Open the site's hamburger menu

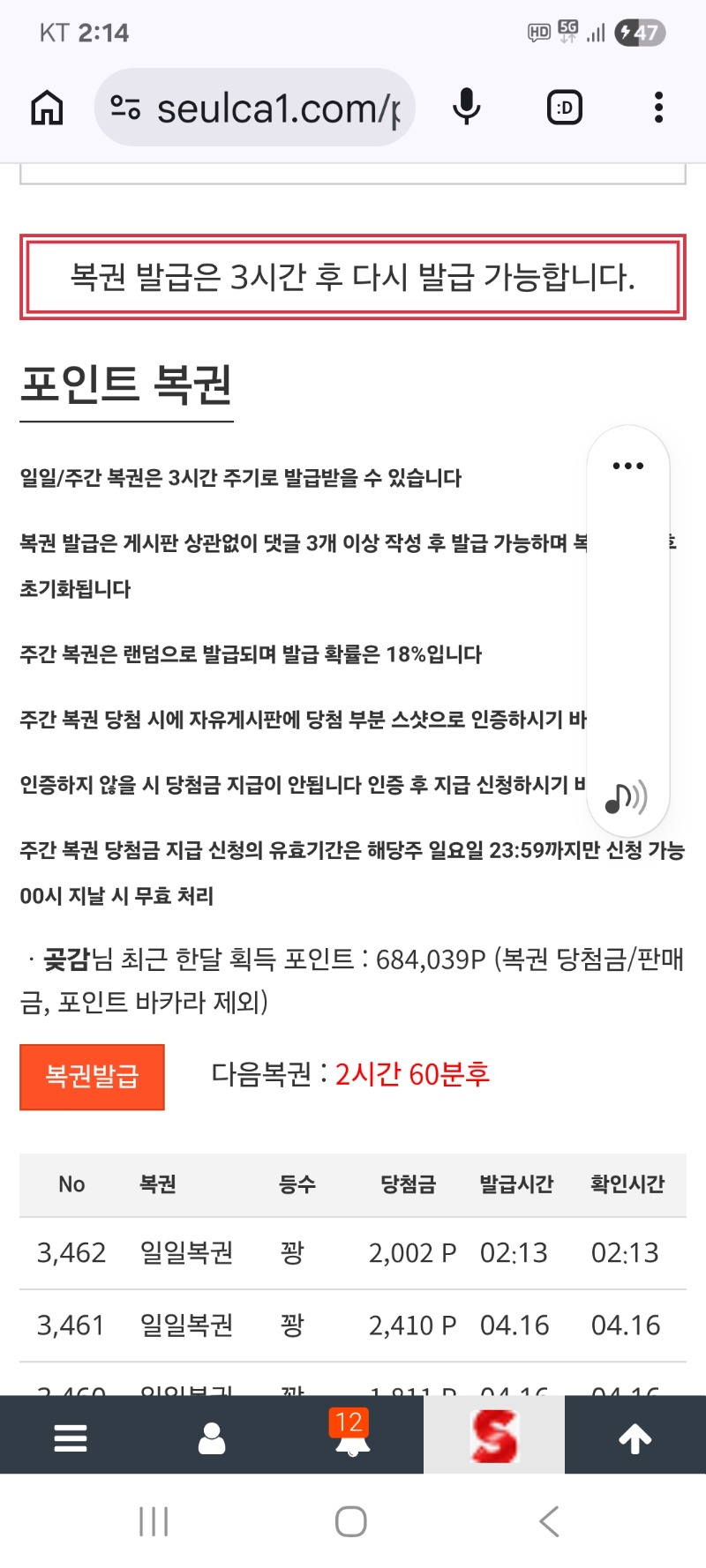(x=71, y=1437)
